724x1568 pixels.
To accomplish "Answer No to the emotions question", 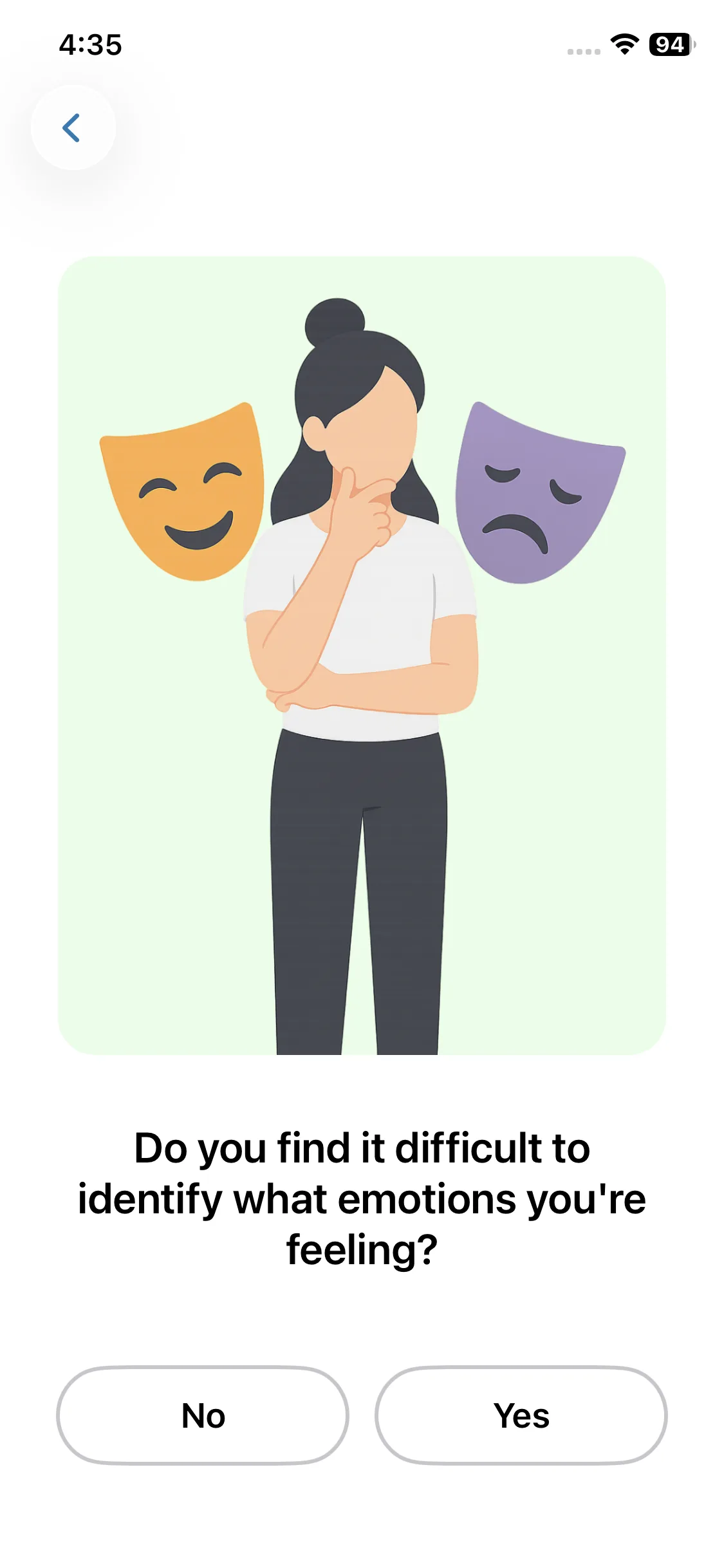I will click(x=203, y=1415).
